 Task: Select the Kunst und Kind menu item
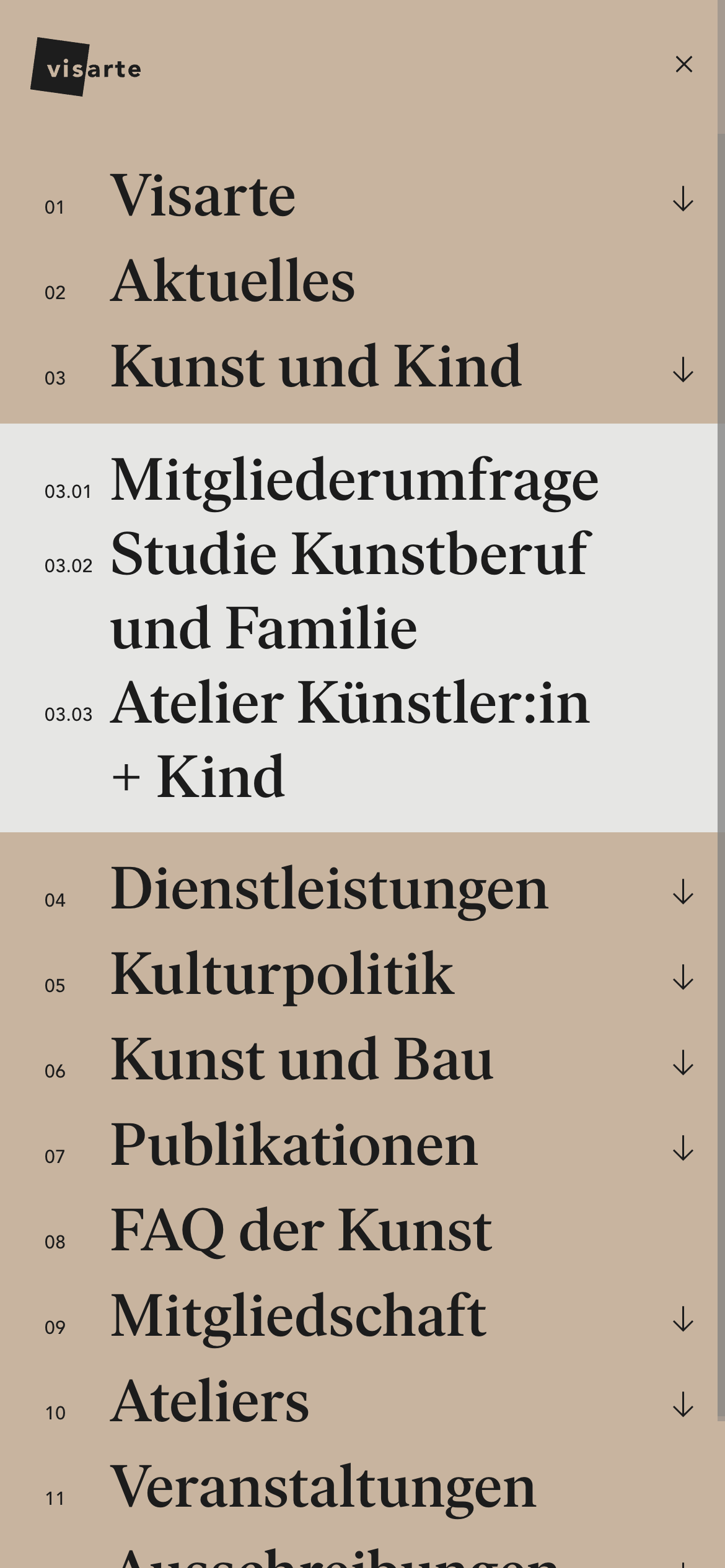(x=315, y=367)
